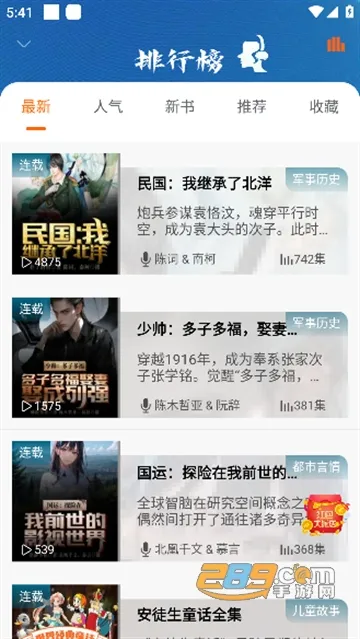Switch to the 新书 tab
This screenshot has height=639, width=360.
click(x=179, y=107)
